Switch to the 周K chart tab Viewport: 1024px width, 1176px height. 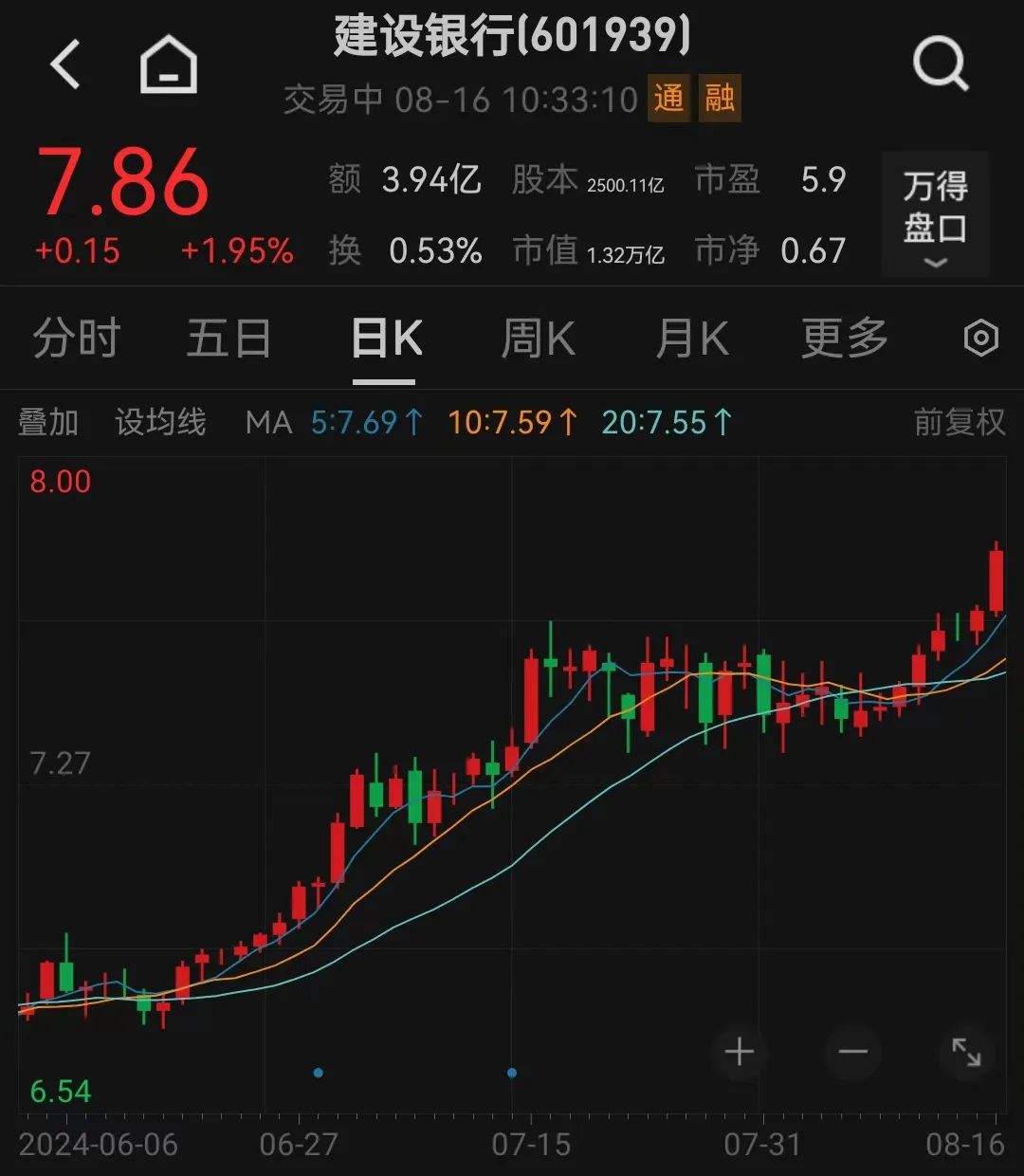(x=538, y=339)
